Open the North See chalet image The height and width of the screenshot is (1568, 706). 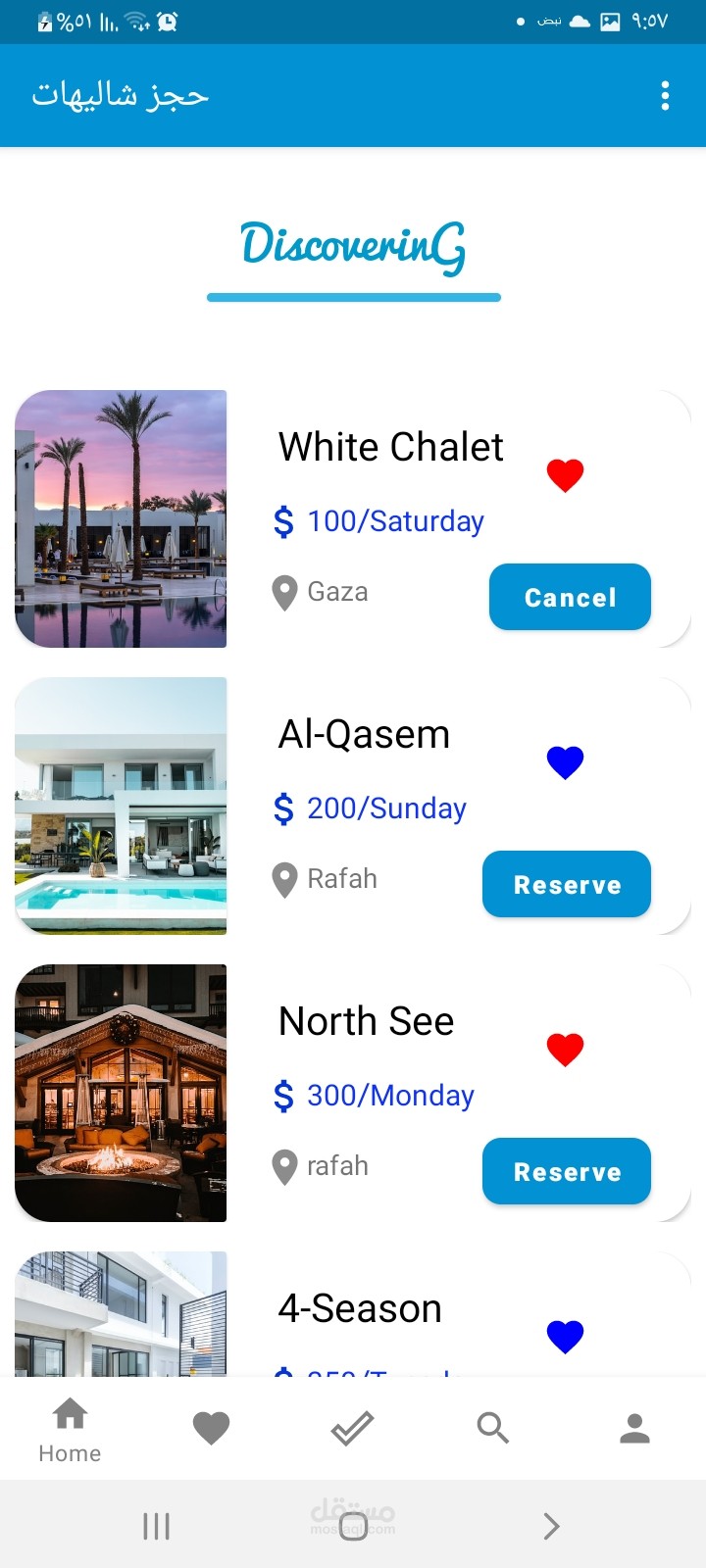point(121,1093)
